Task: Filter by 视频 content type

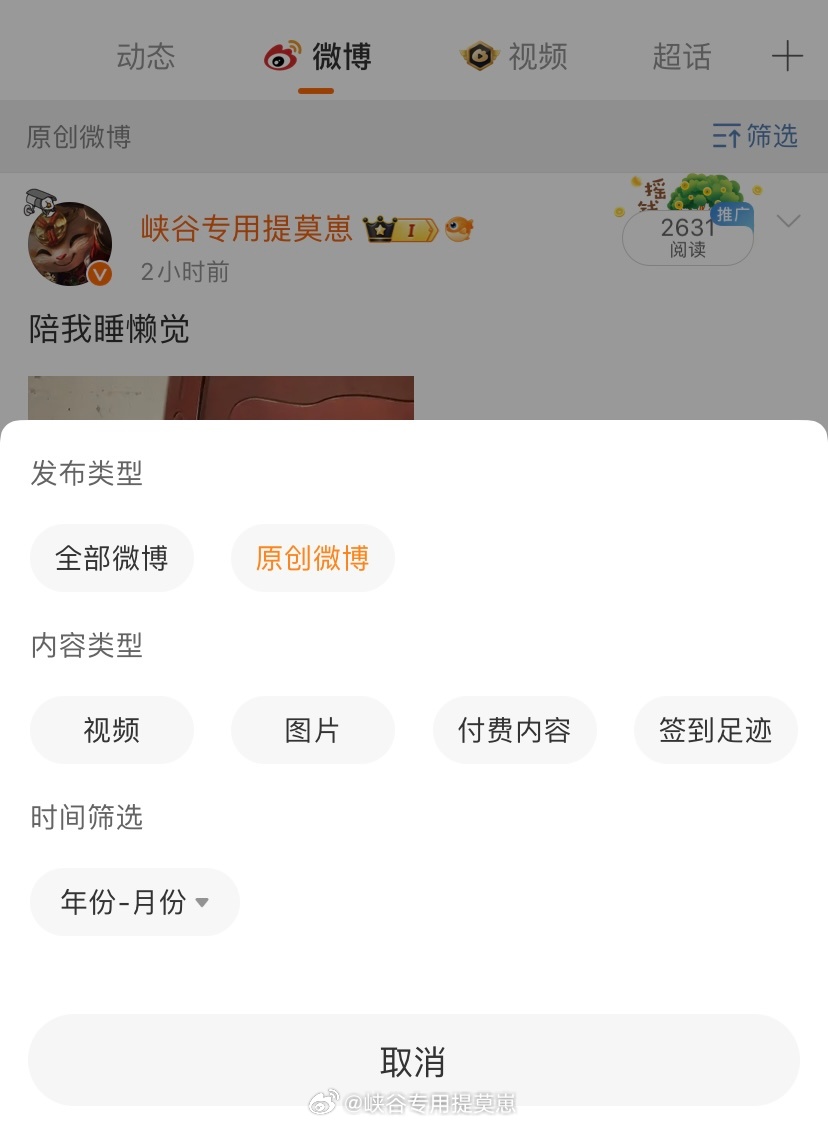Action: click(112, 730)
